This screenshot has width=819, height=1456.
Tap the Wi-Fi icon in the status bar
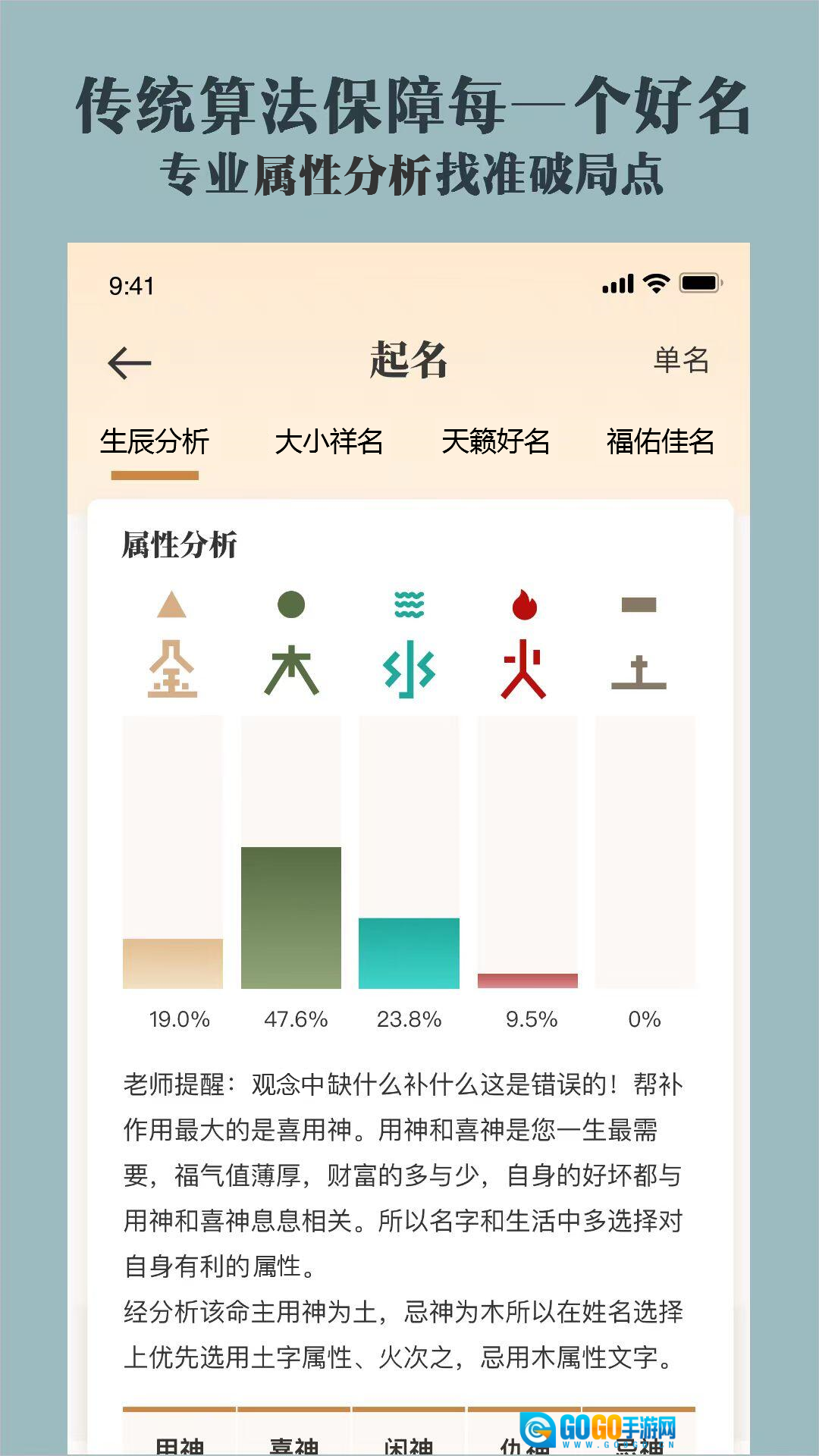point(657,282)
